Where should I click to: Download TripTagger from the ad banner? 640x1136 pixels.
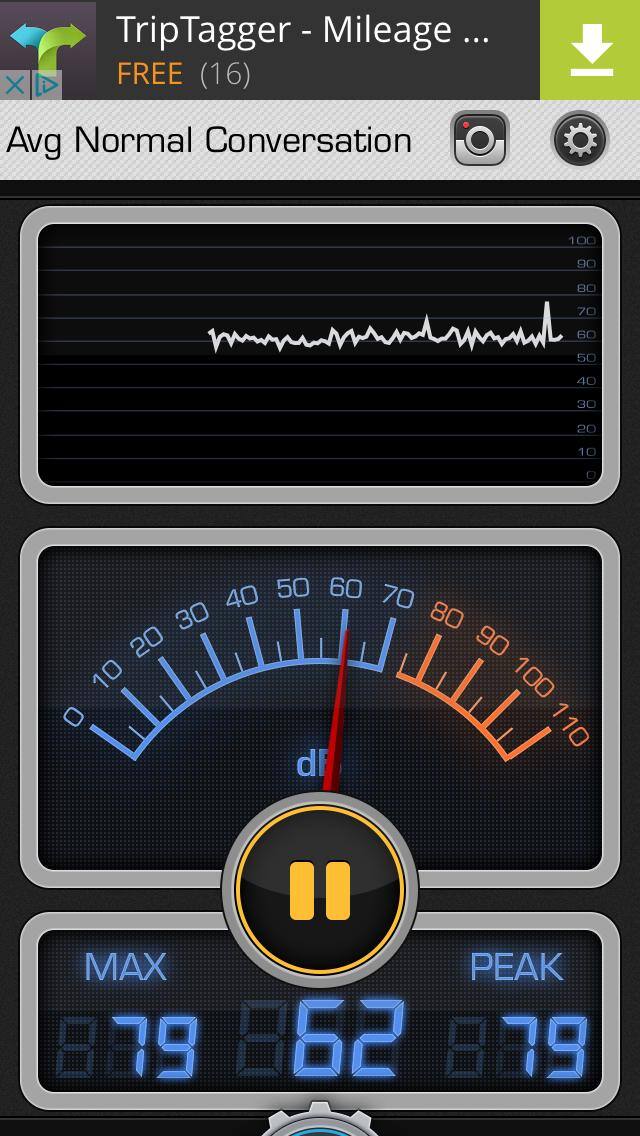590,50
